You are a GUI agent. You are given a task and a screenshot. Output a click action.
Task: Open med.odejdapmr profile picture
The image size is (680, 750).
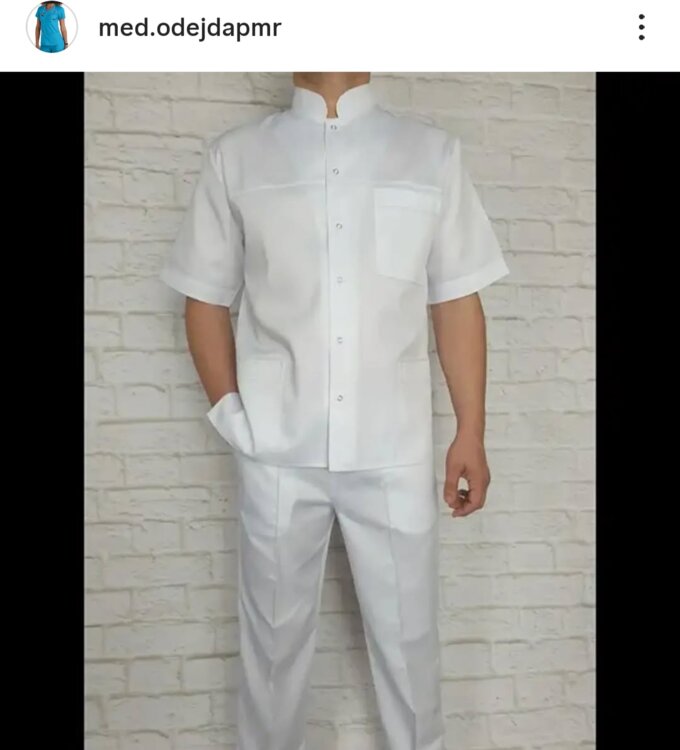[x=51, y=27]
